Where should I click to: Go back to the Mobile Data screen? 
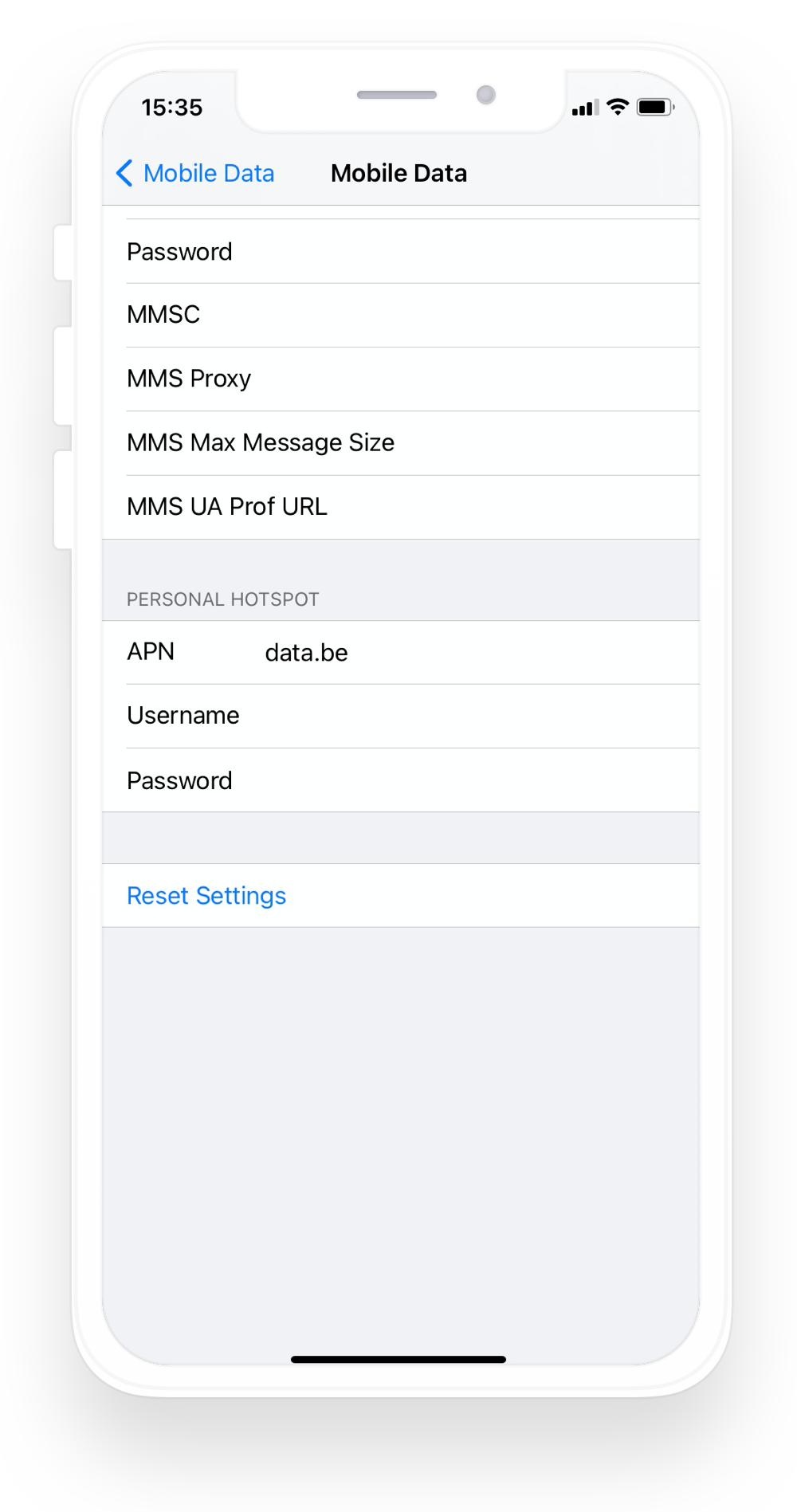coord(195,173)
